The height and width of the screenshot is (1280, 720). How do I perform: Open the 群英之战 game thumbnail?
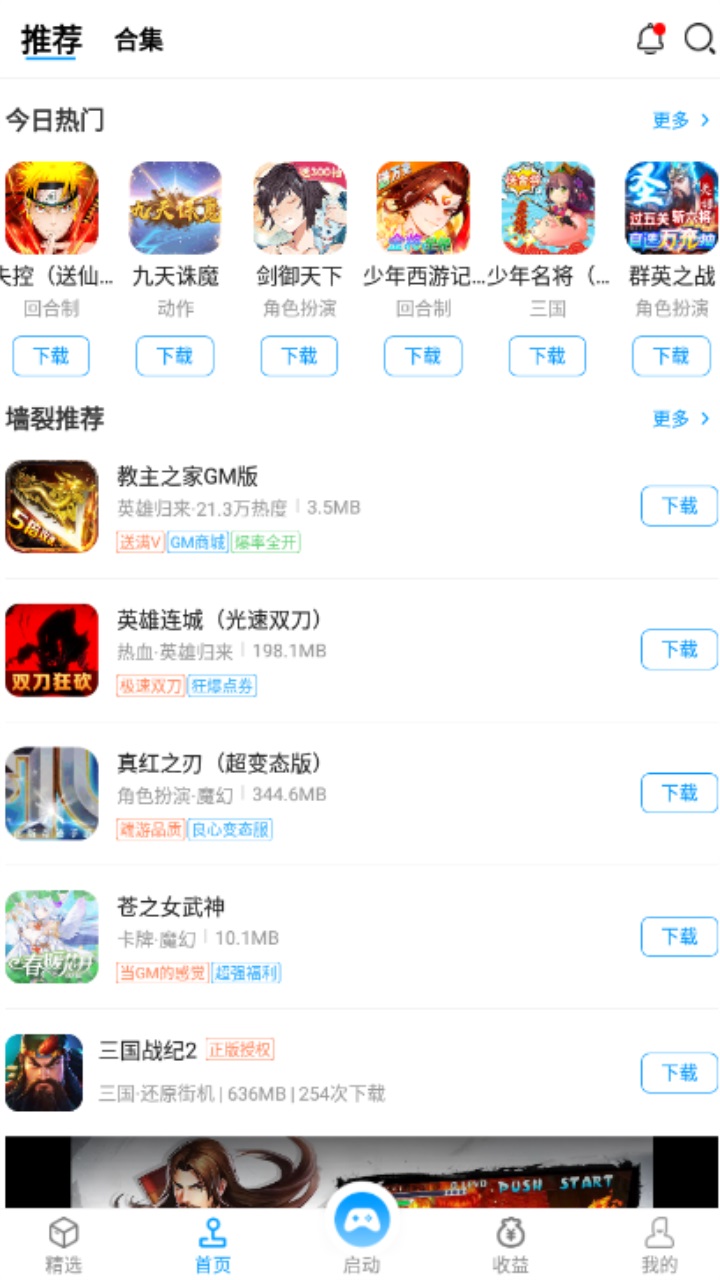[x=670, y=207]
